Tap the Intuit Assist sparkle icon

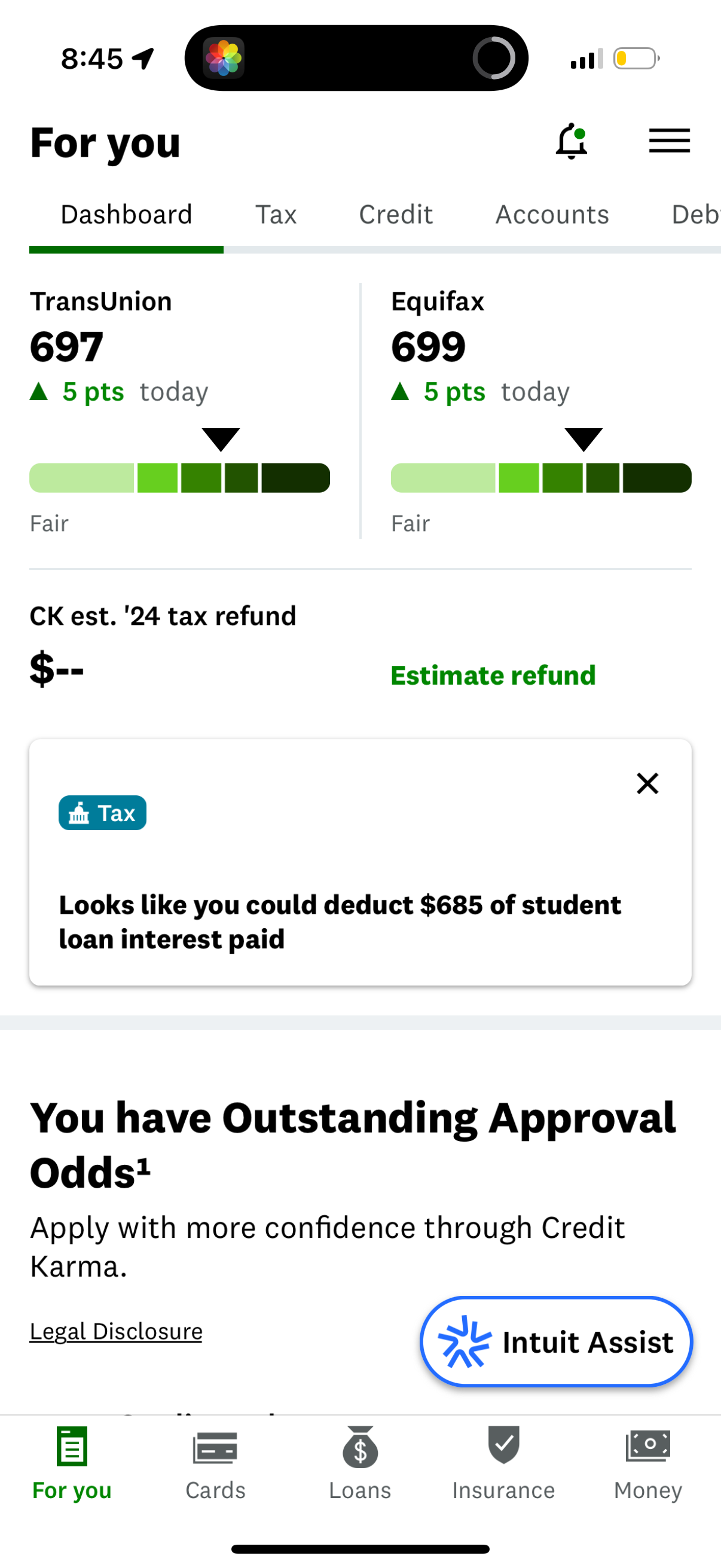(x=465, y=1342)
